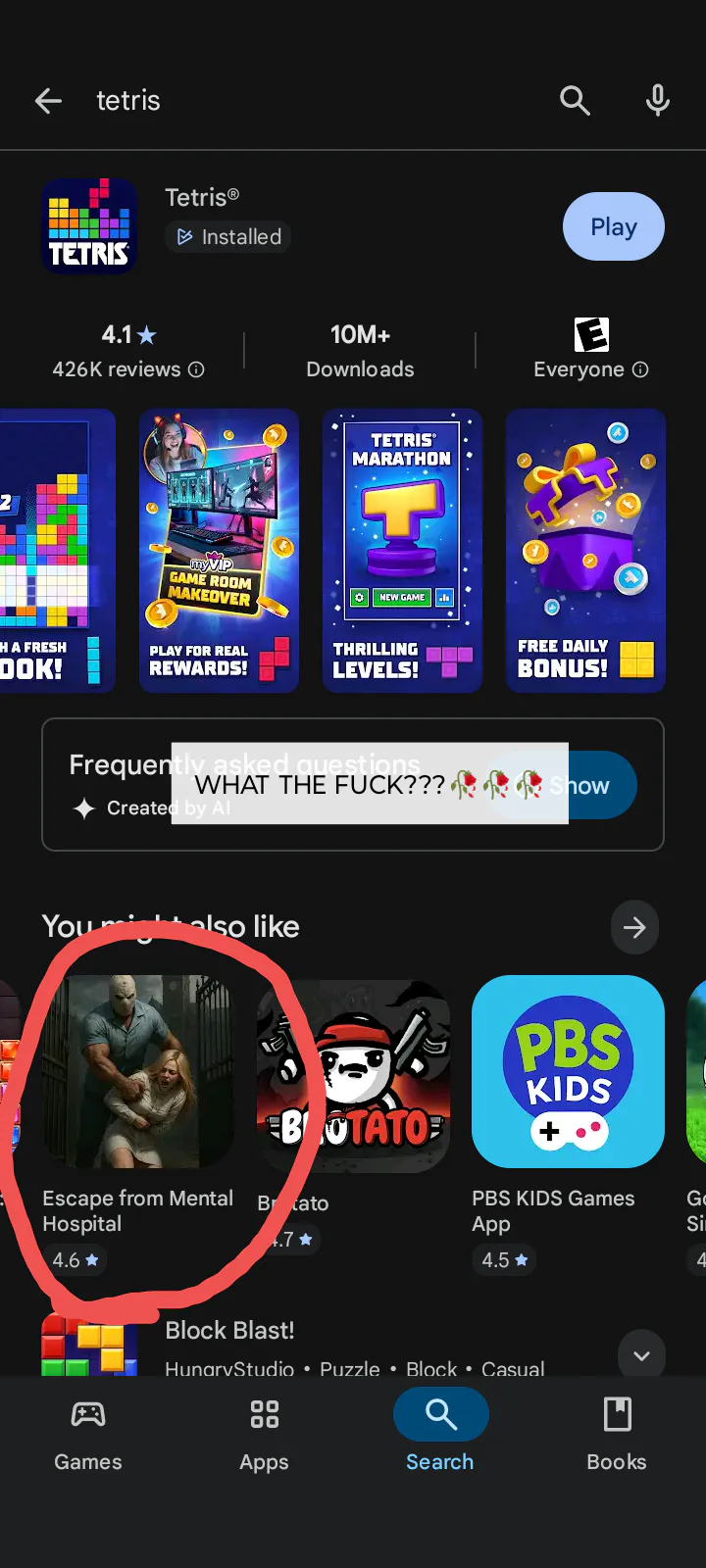Go back with the arrow icon
The image size is (706, 1568).
[48, 100]
